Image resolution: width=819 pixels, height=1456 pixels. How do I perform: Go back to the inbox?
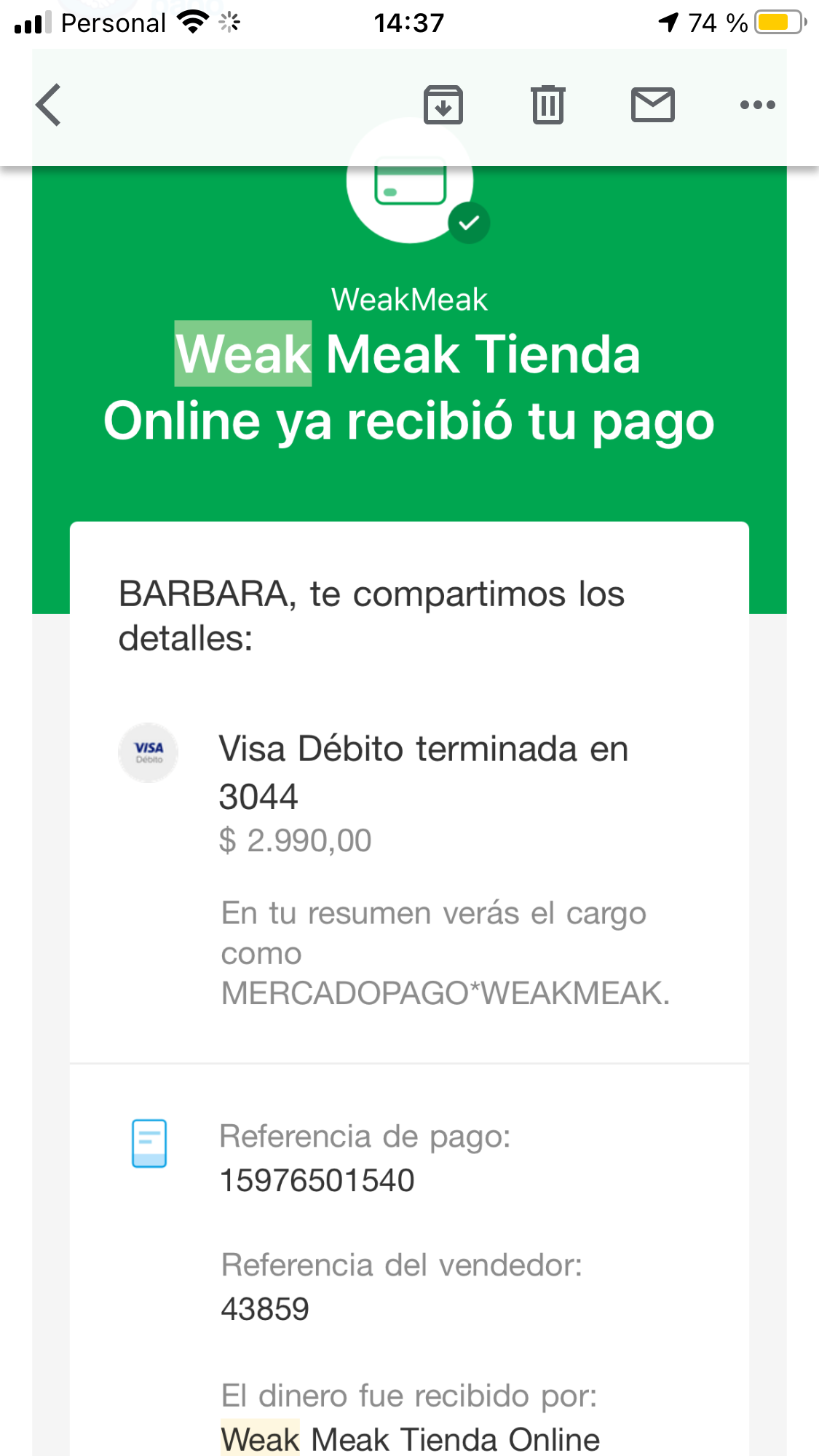click(x=49, y=105)
